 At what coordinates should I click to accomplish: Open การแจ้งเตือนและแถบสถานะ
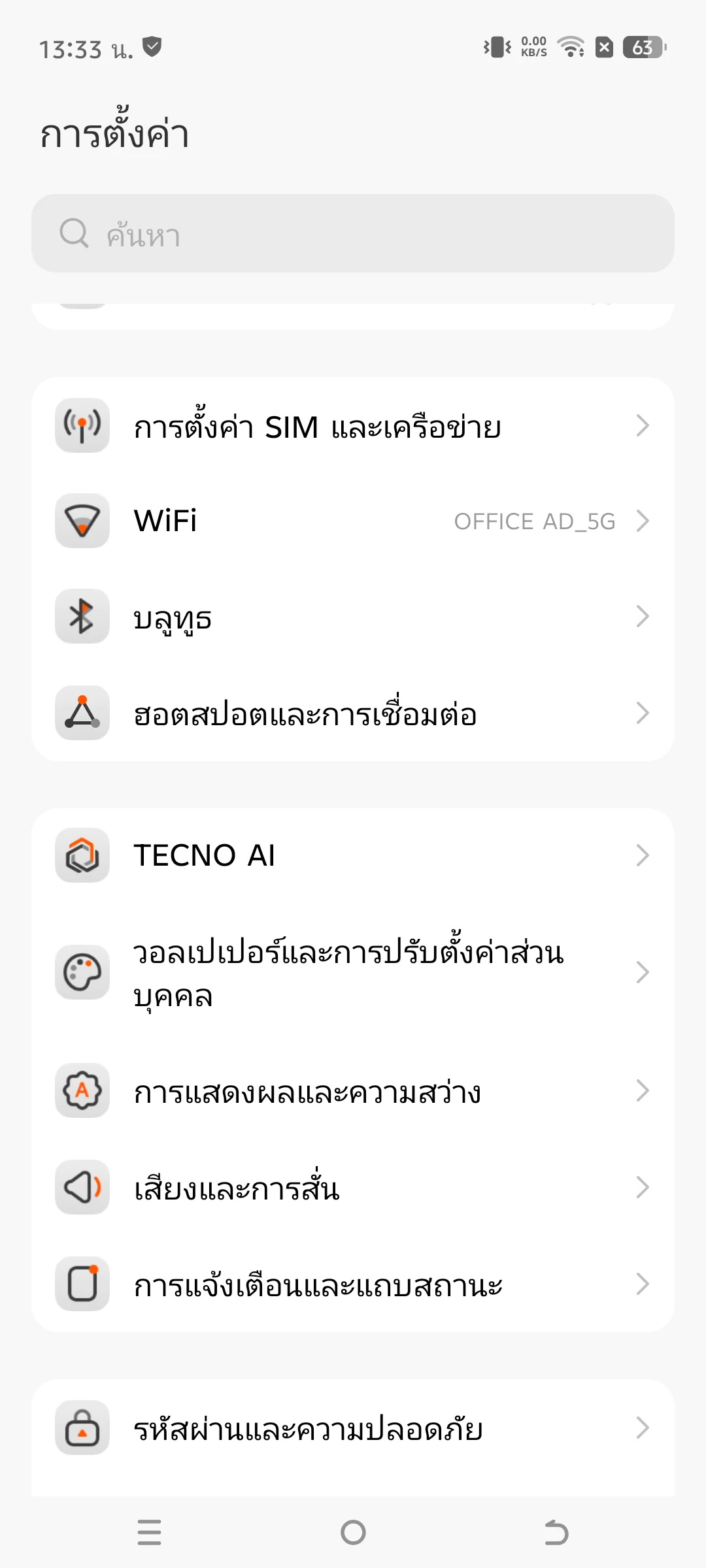tap(353, 1284)
